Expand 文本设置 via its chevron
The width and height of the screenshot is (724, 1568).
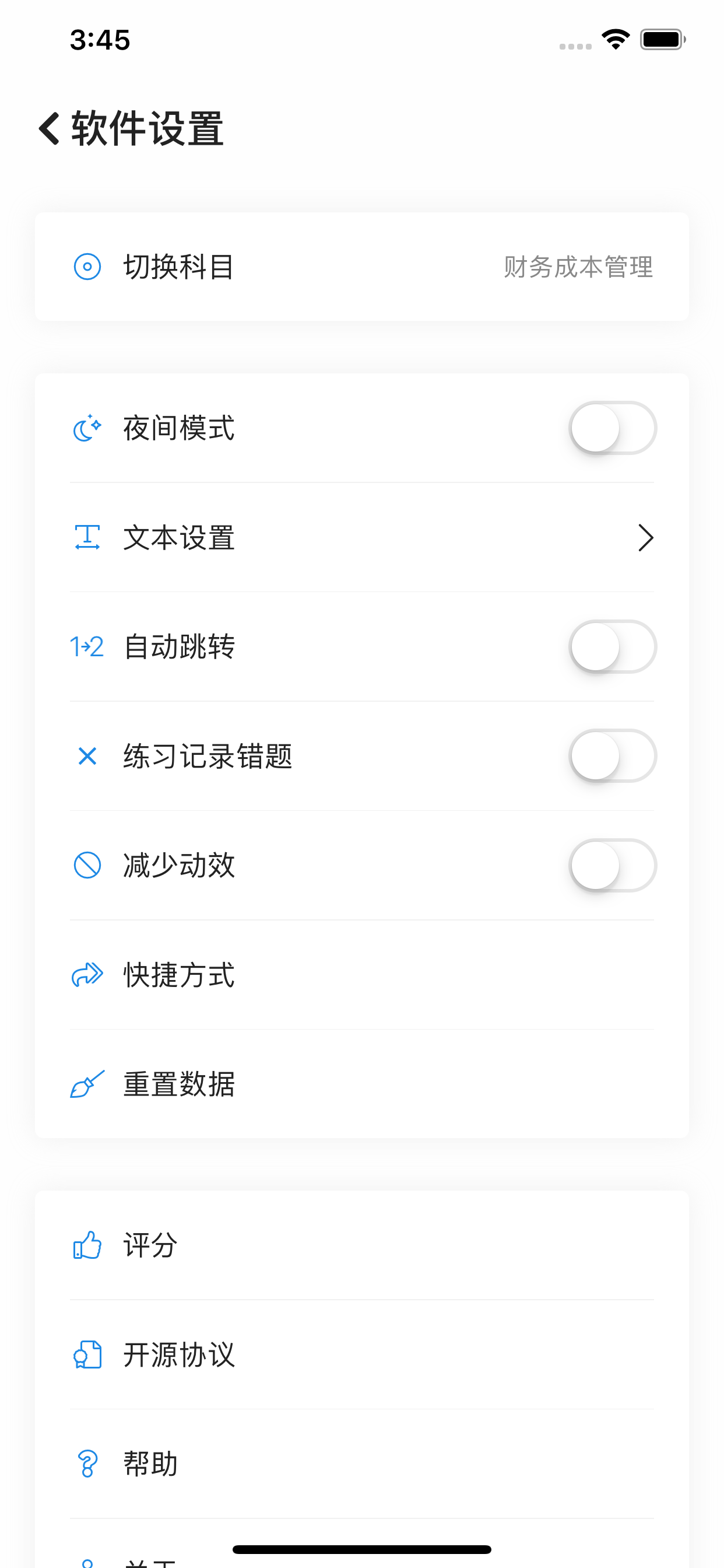[646, 537]
